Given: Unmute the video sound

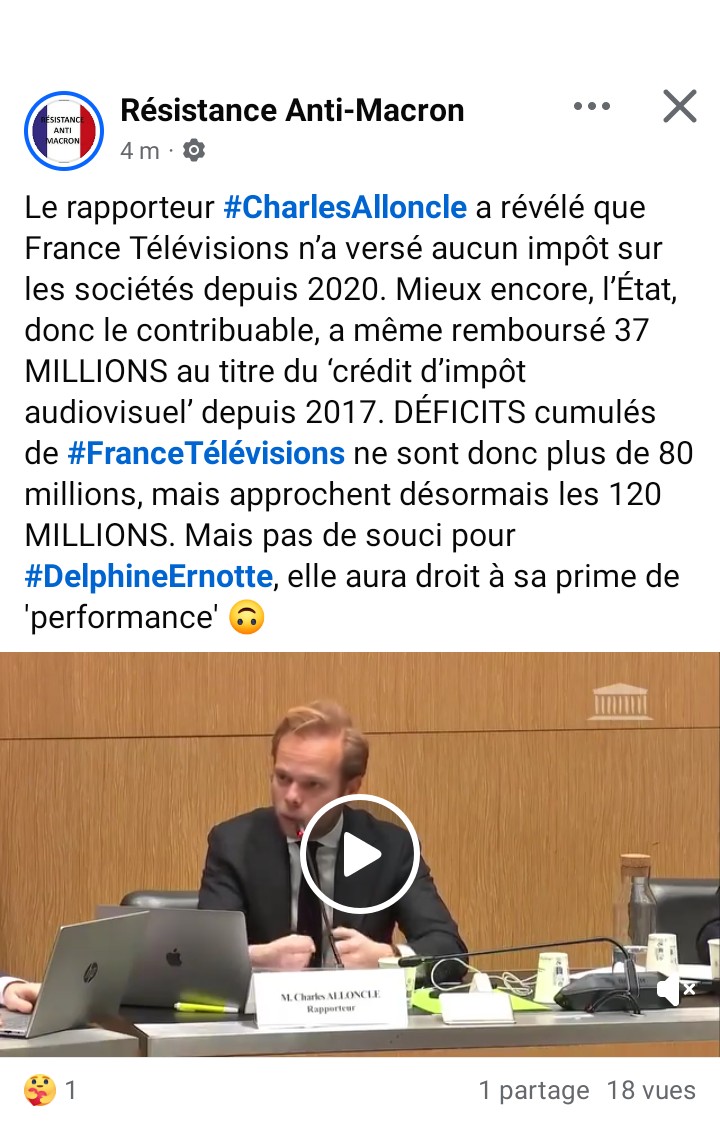Looking at the screenshot, I should (x=675, y=990).
